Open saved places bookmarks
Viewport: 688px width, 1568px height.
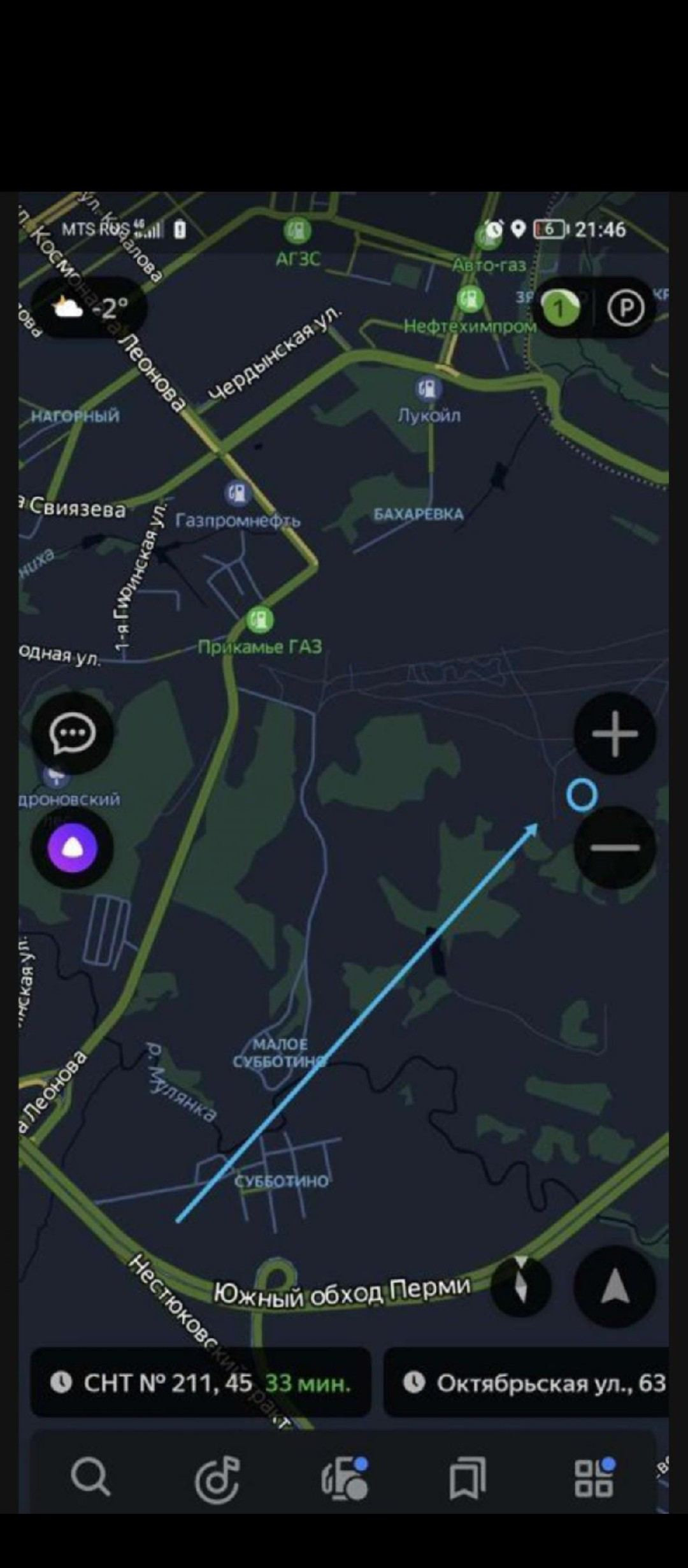pyautogui.click(x=468, y=1478)
